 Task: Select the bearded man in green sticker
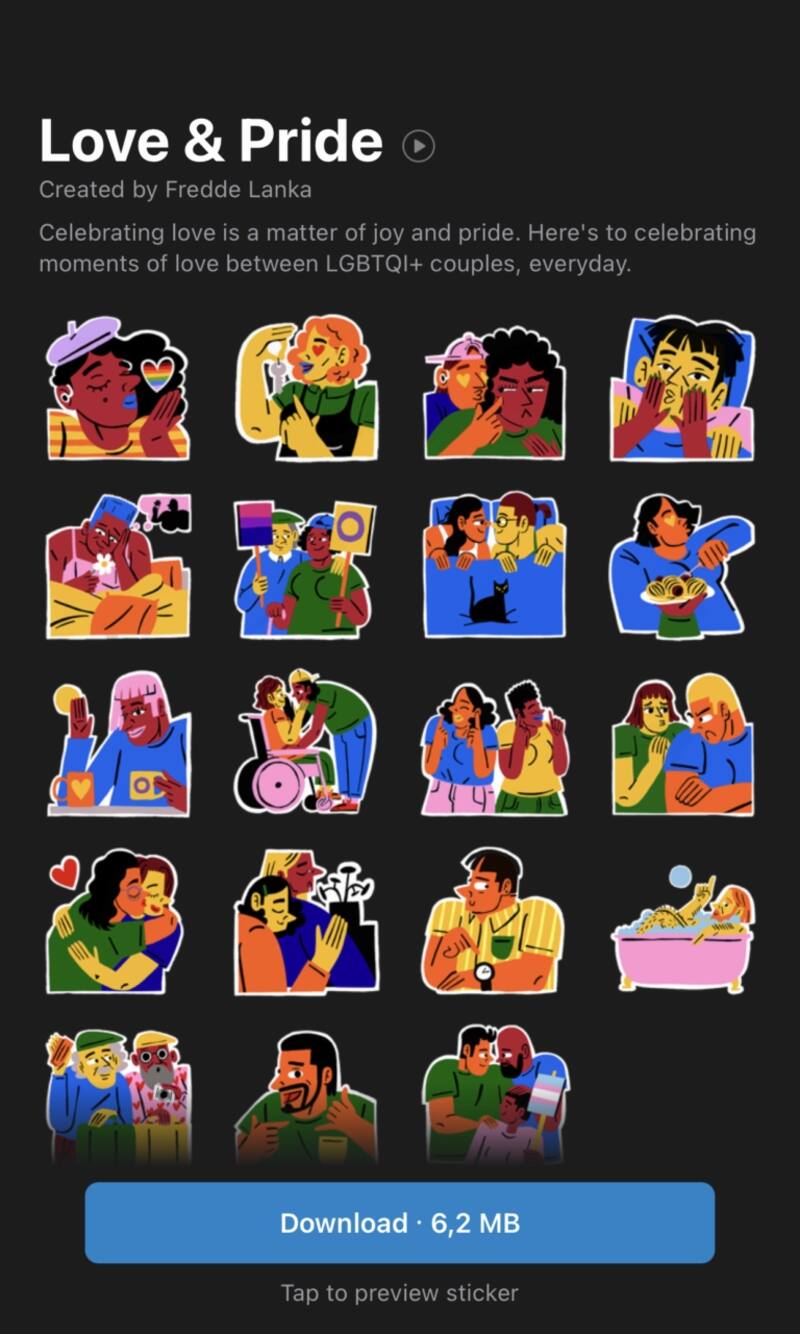[304, 1095]
